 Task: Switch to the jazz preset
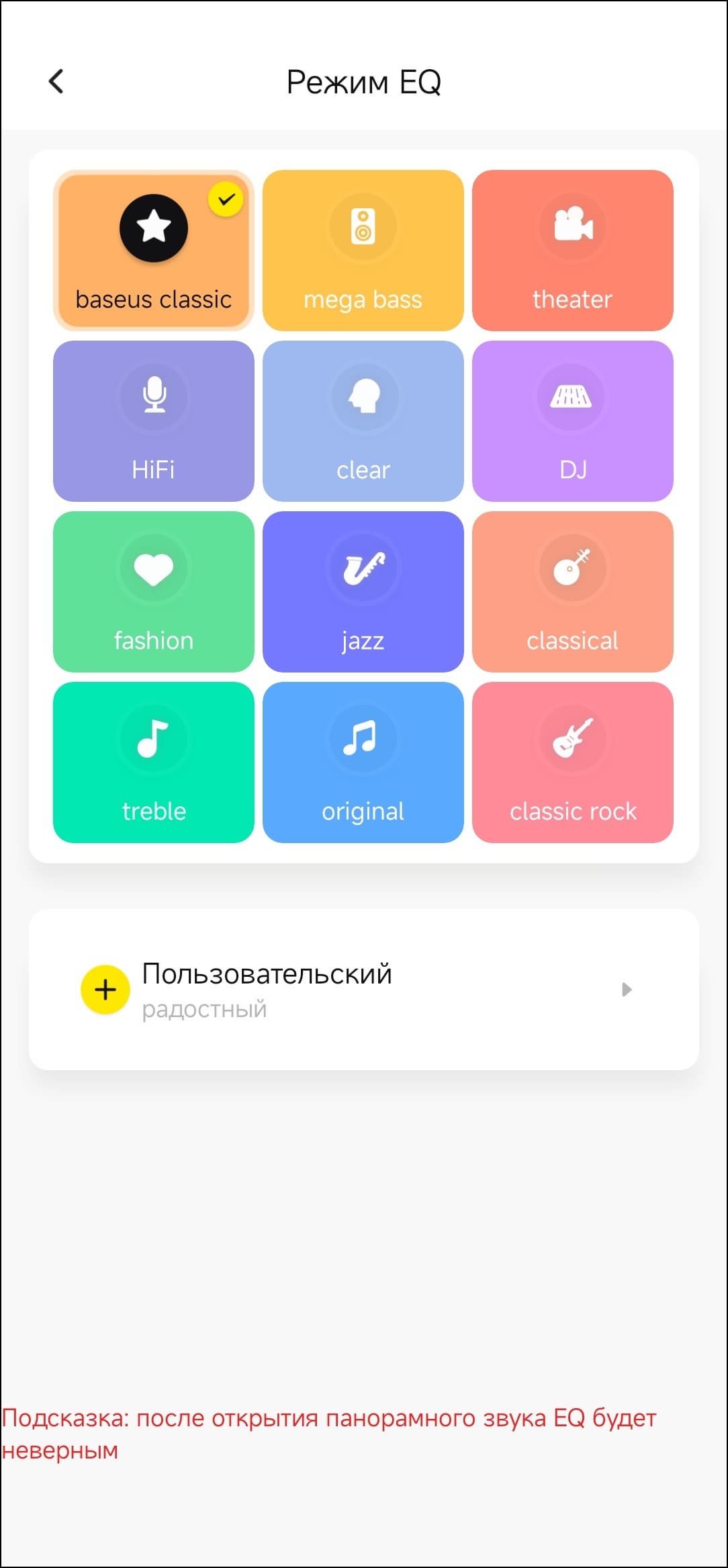[363, 592]
